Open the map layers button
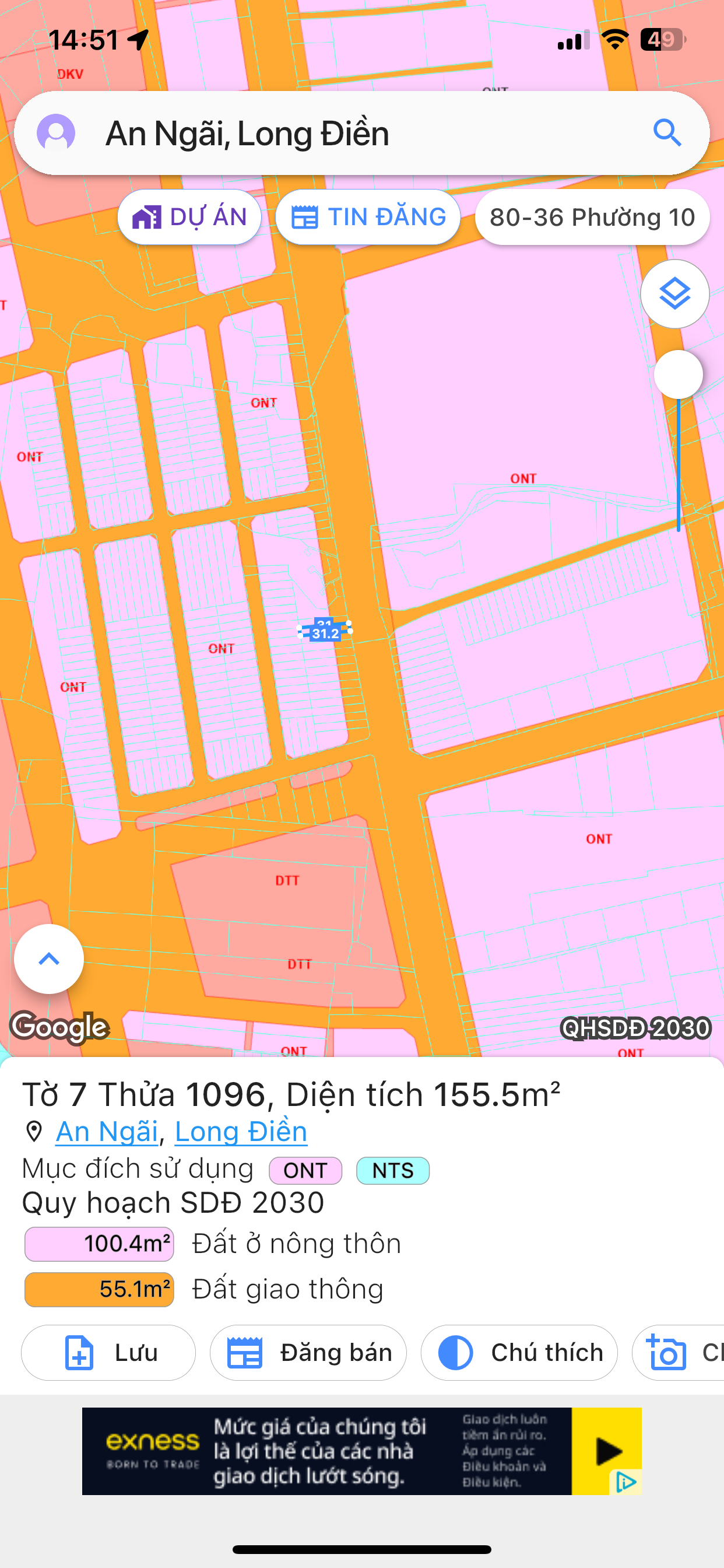This screenshot has width=724, height=1568. coord(674,294)
